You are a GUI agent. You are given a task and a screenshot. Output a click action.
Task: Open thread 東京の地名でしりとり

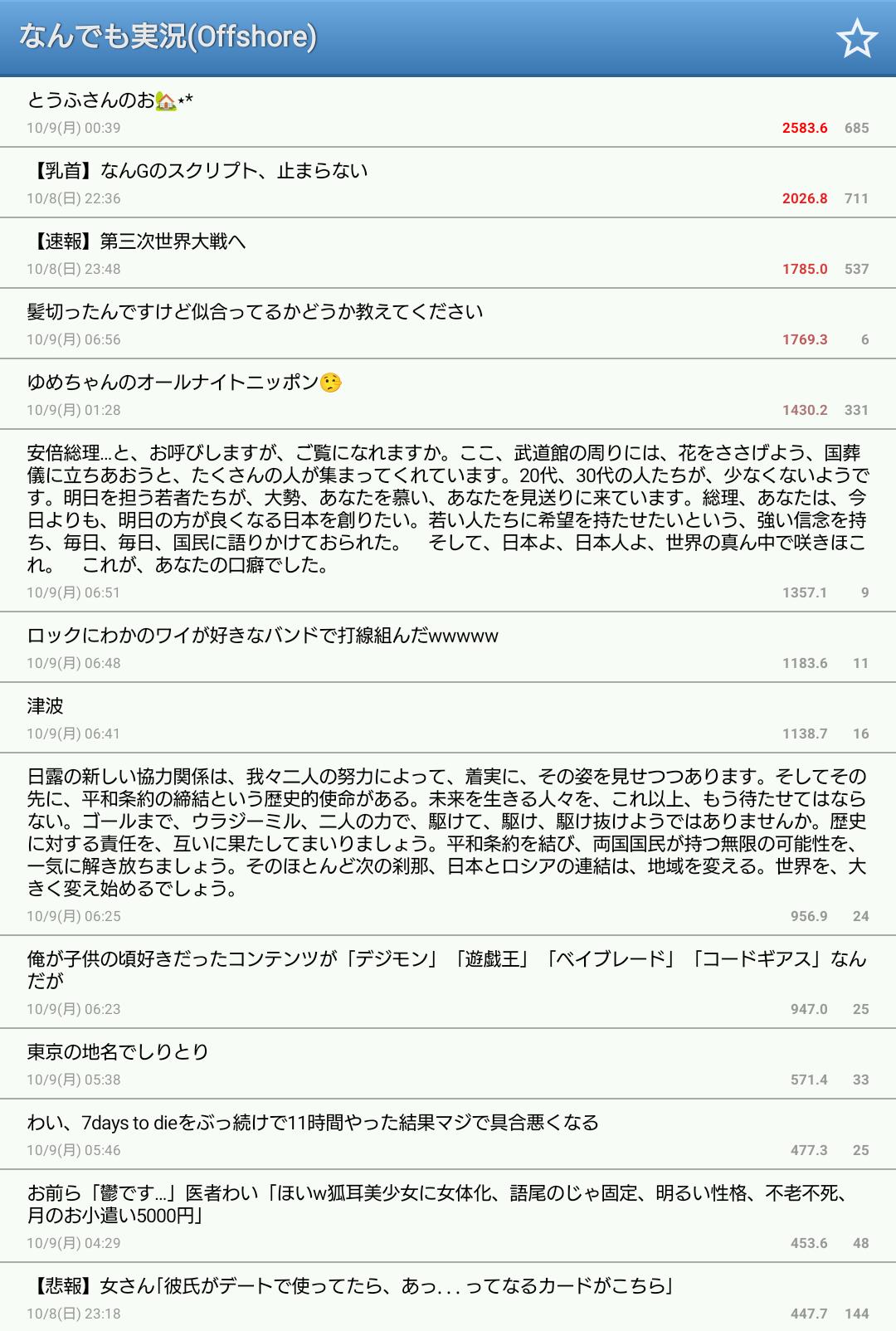448,1064
